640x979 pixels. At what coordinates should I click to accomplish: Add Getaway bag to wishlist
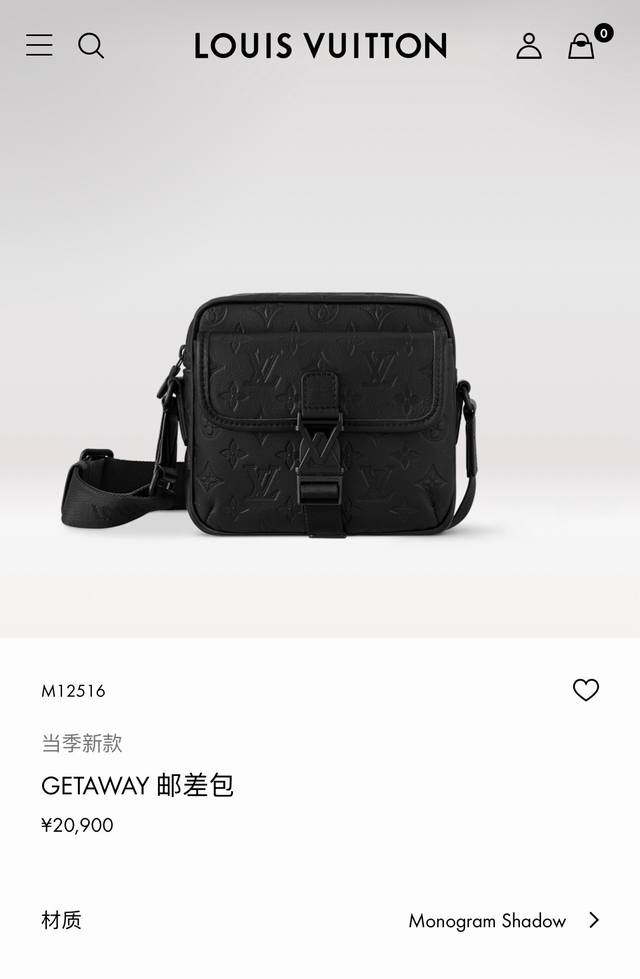tap(586, 690)
